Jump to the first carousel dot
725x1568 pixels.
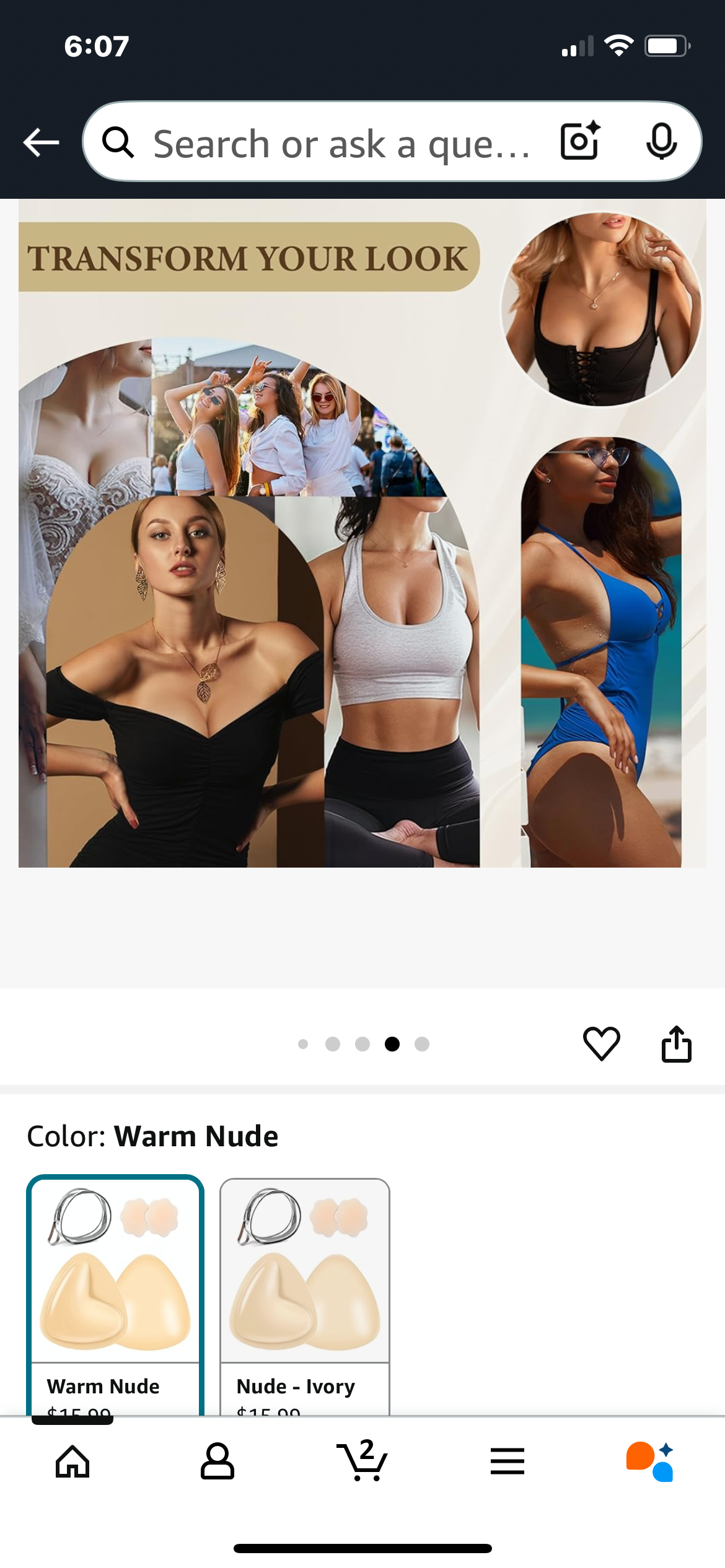[x=304, y=1044]
